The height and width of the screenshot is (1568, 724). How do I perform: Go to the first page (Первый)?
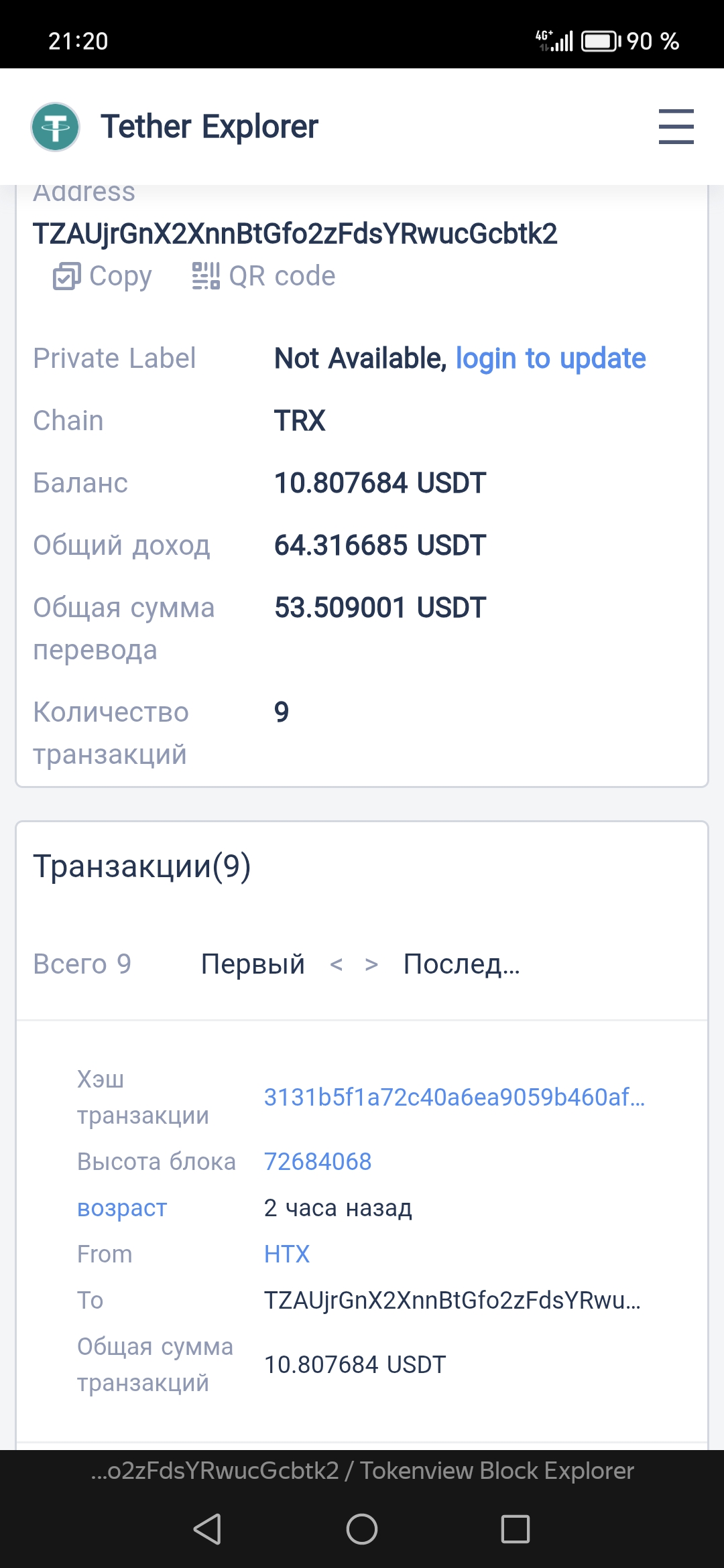tap(253, 964)
